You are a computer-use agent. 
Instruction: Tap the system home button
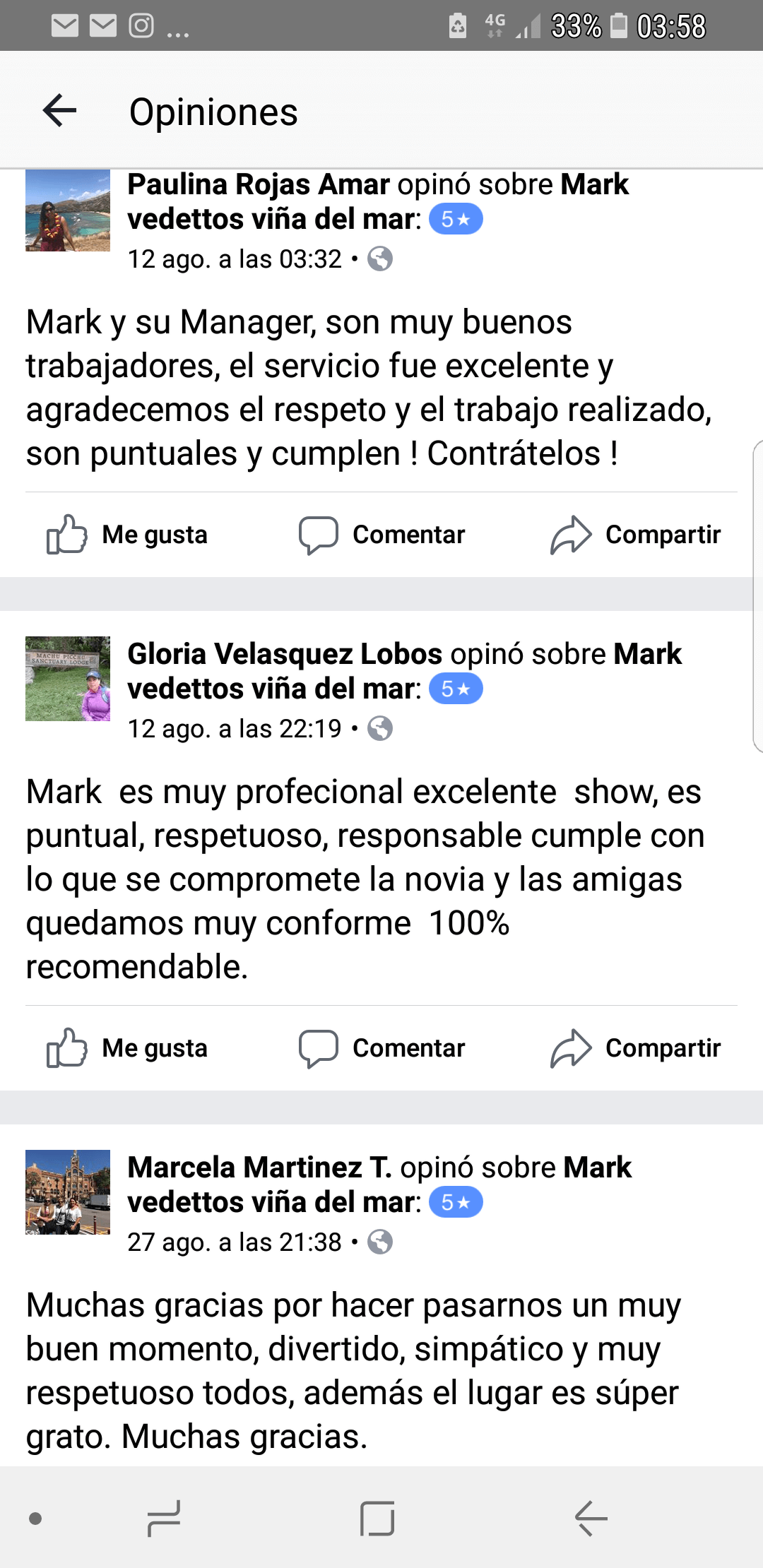(377, 1518)
